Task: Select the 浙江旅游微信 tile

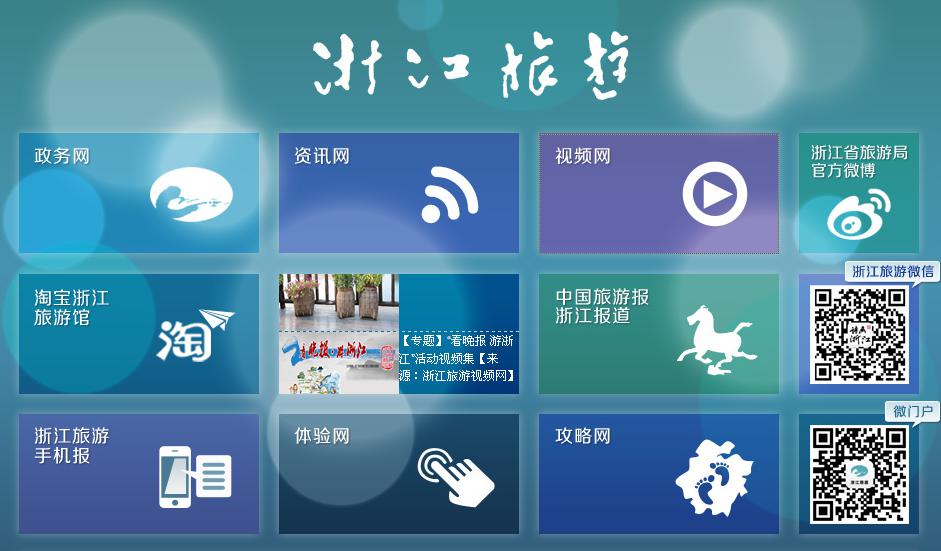Action: click(859, 335)
